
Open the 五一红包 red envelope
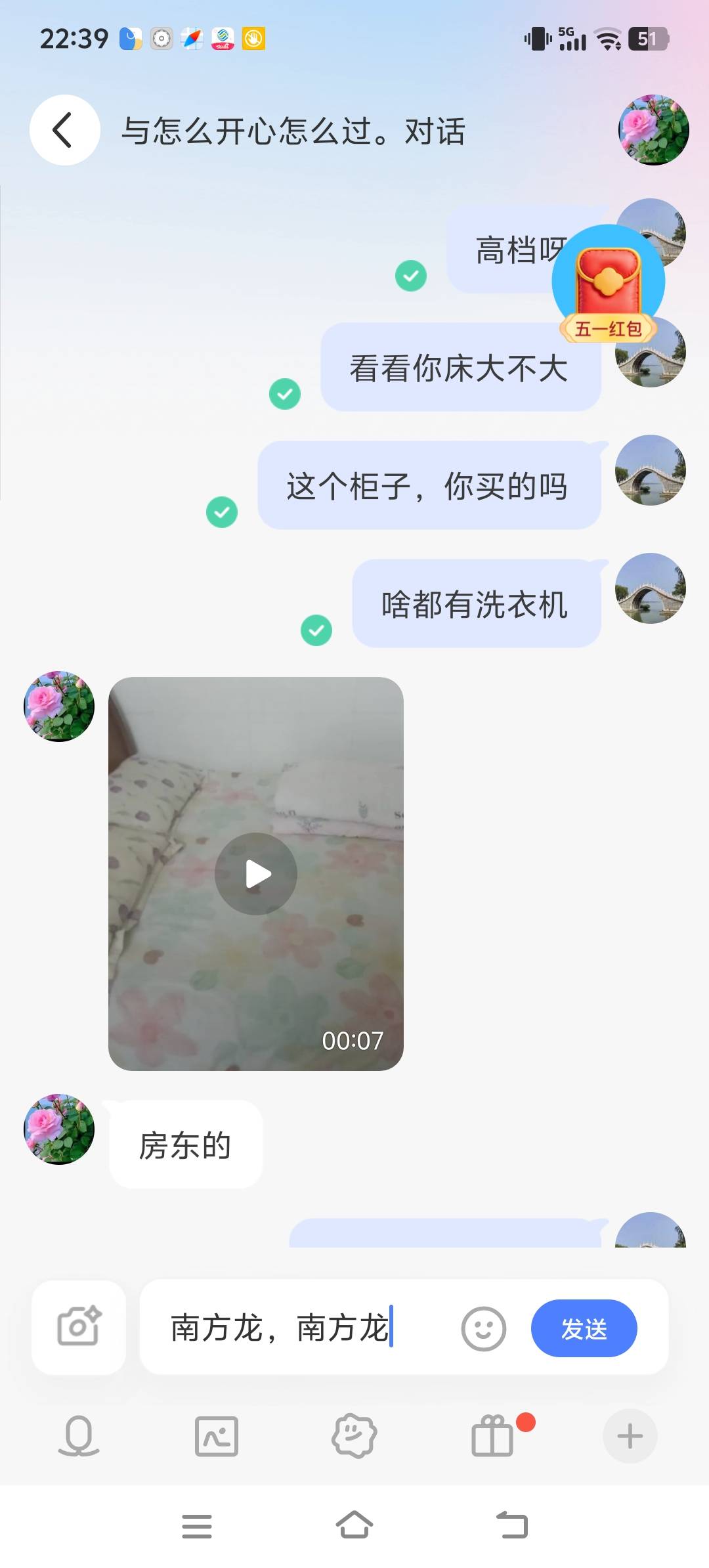point(609,284)
